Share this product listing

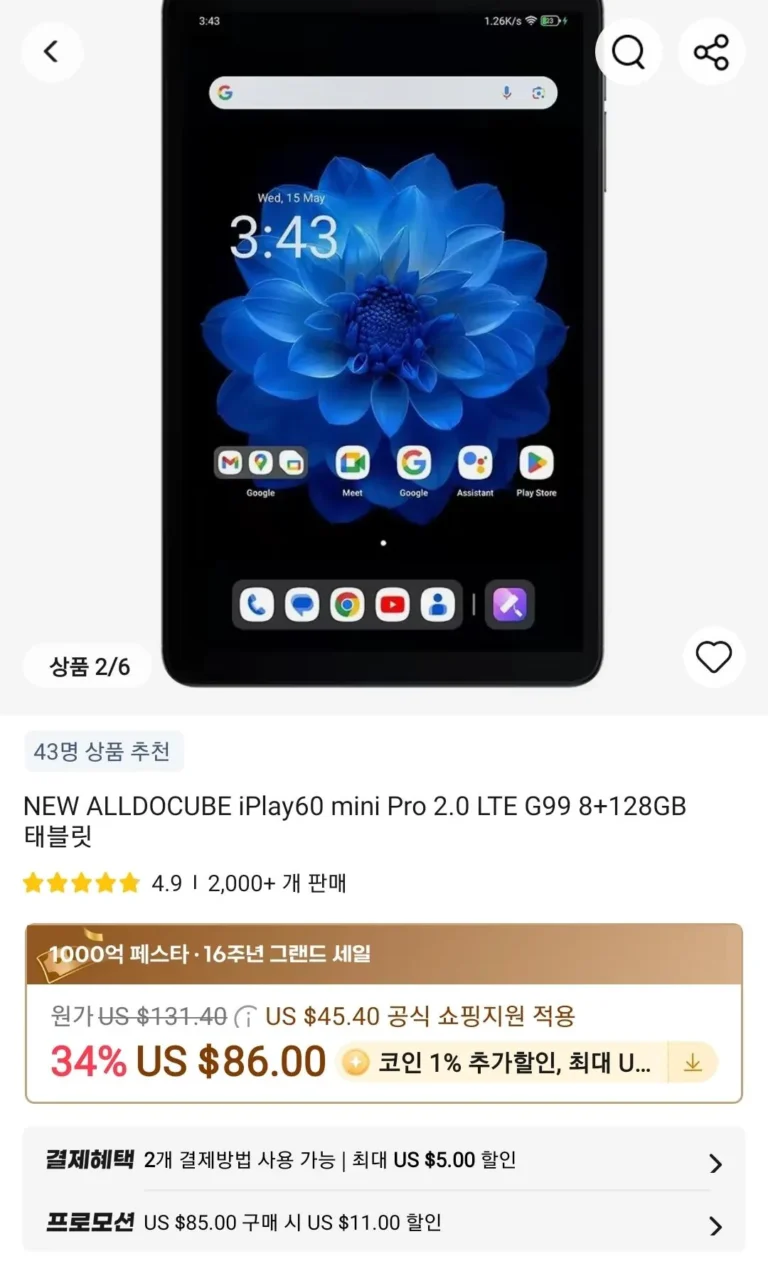[711, 52]
